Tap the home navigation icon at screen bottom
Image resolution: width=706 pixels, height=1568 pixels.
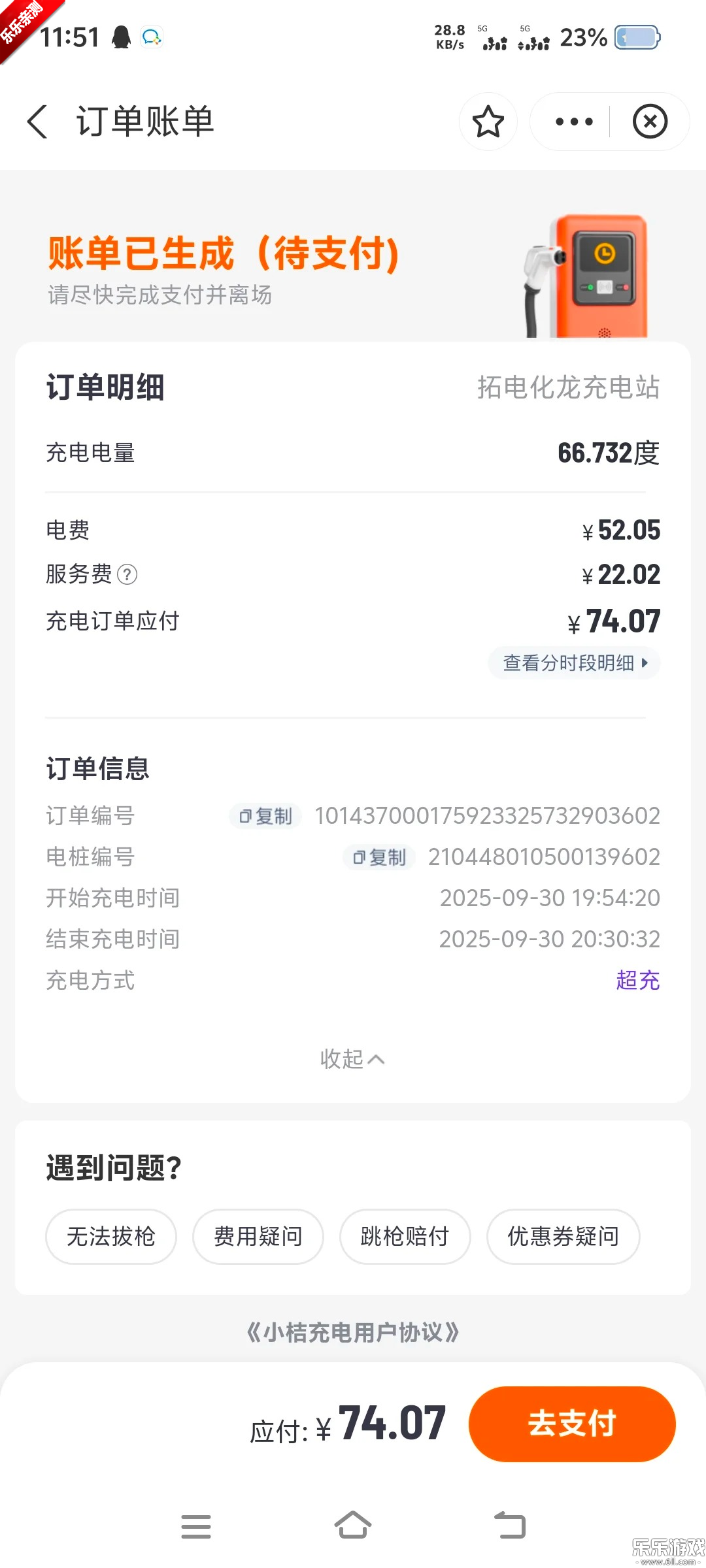point(353,1525)
